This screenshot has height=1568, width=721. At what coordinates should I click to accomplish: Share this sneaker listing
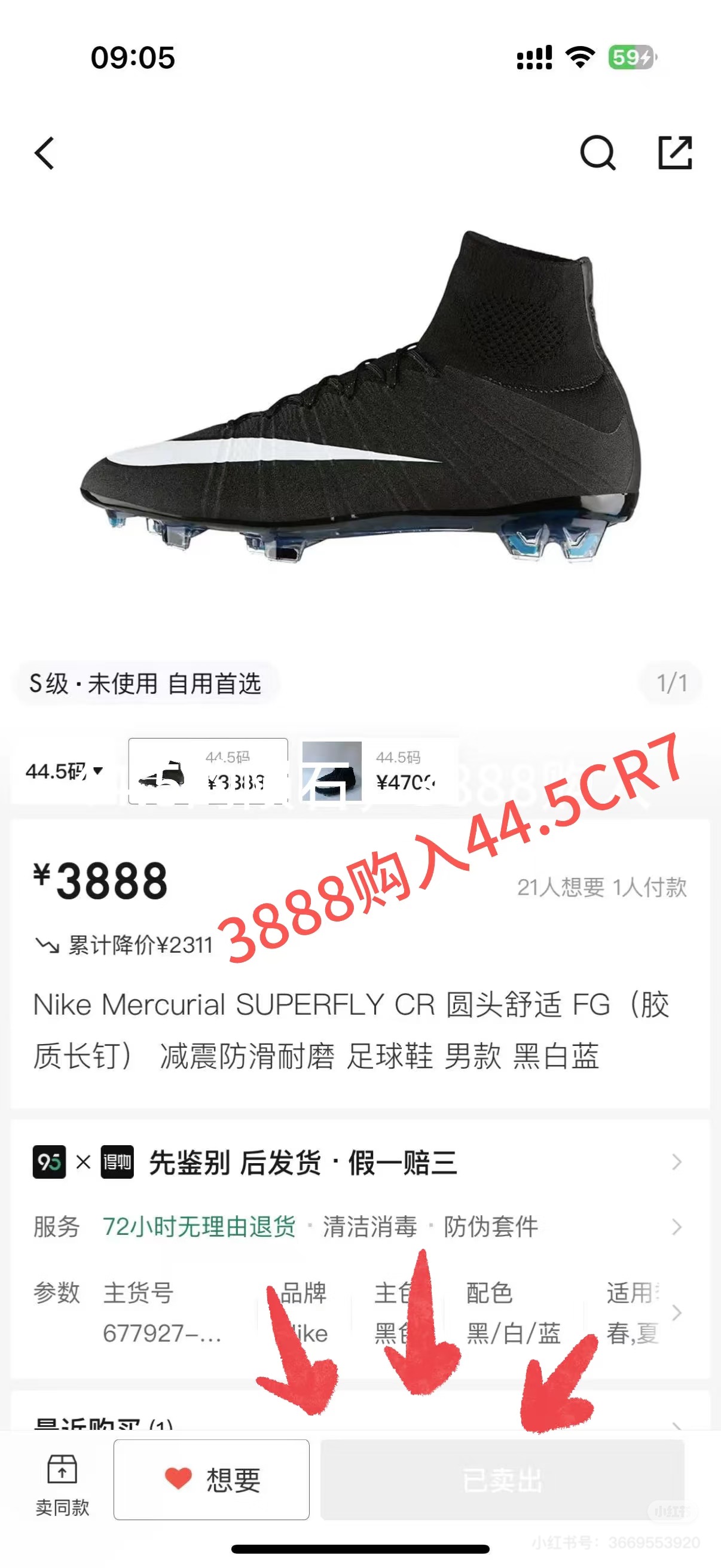(676, 152)
